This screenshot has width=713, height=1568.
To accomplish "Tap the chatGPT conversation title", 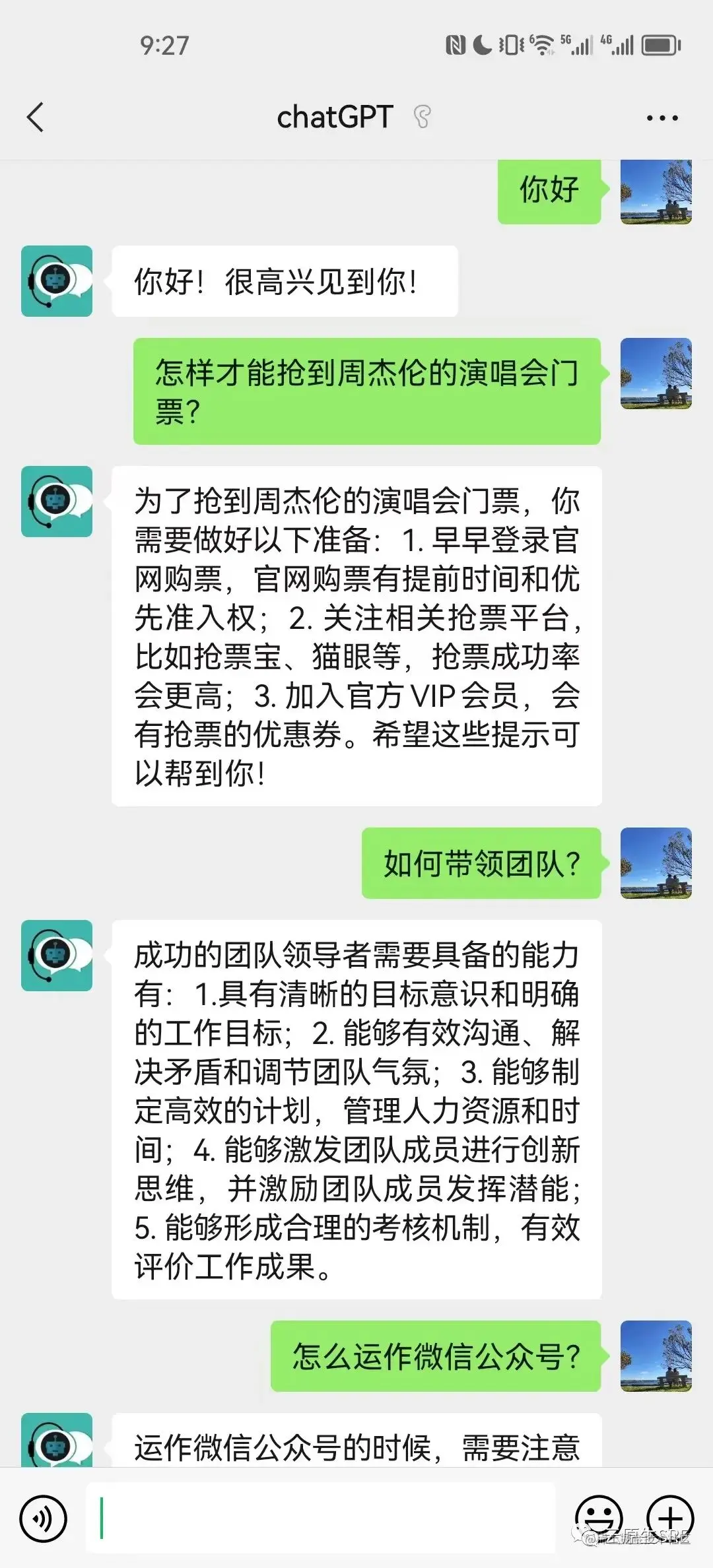I will [x=334, y=115].
